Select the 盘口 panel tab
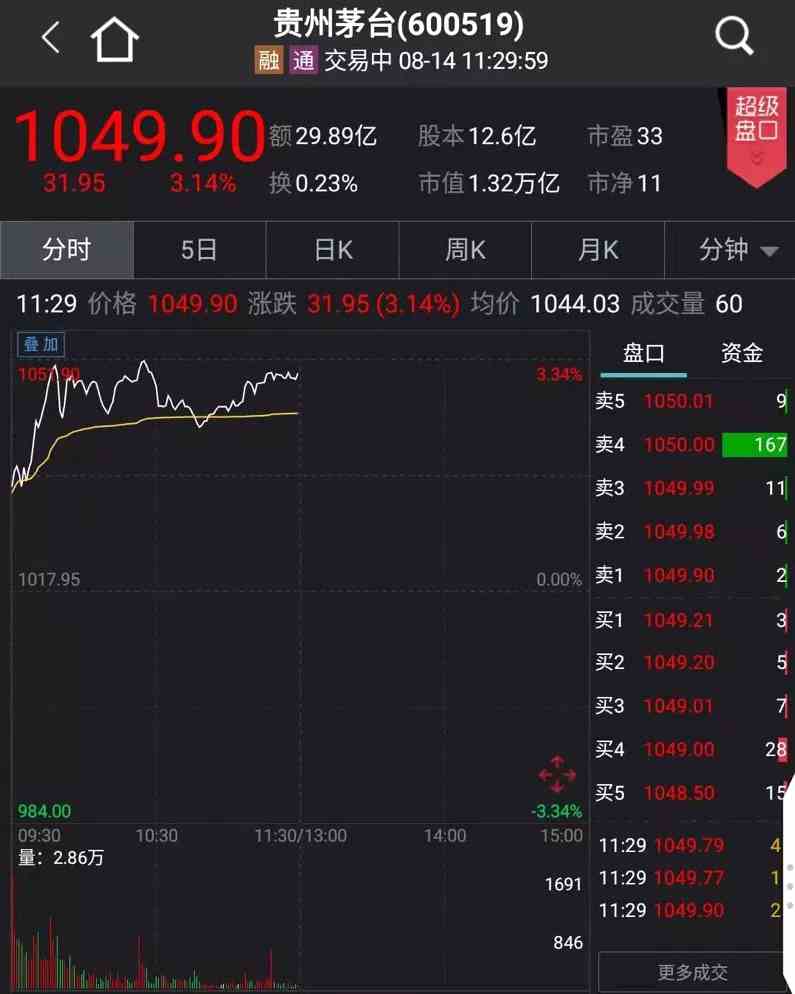 (643, 353)
